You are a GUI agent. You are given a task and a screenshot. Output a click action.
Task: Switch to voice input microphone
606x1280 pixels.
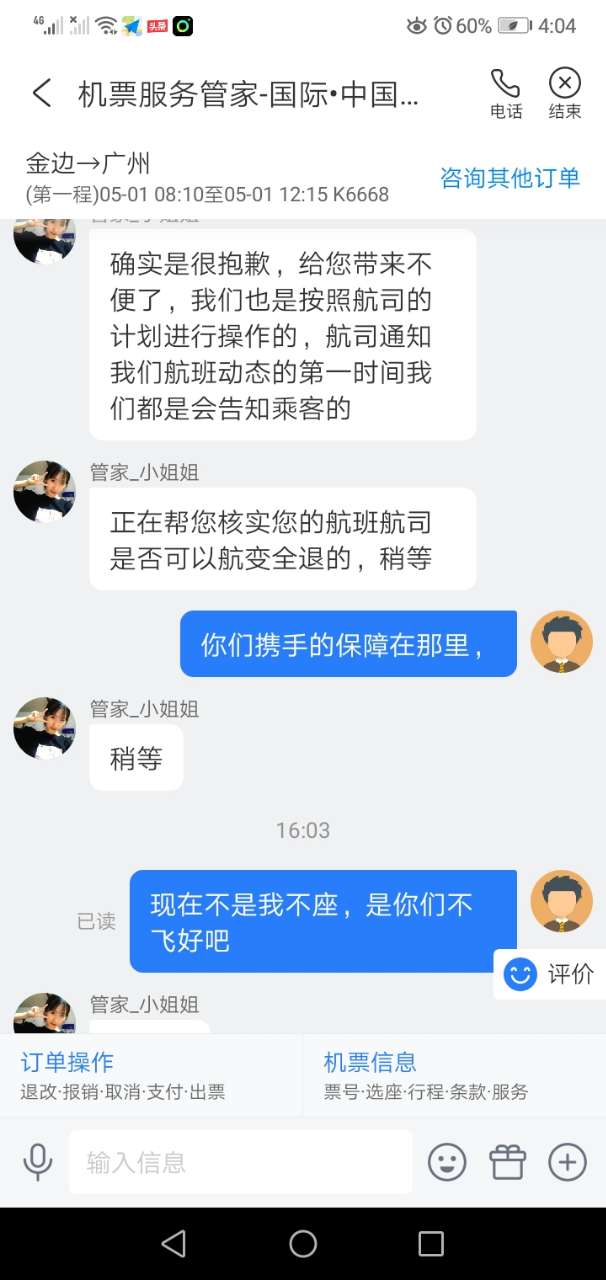(38, 1162)
